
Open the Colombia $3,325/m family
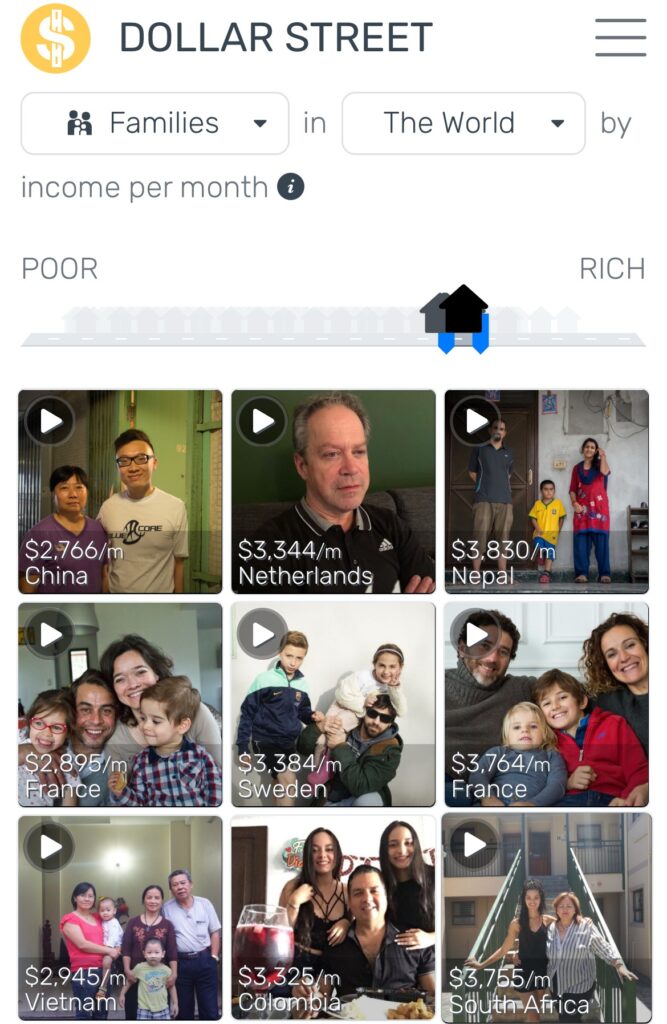tap(333, 917)
